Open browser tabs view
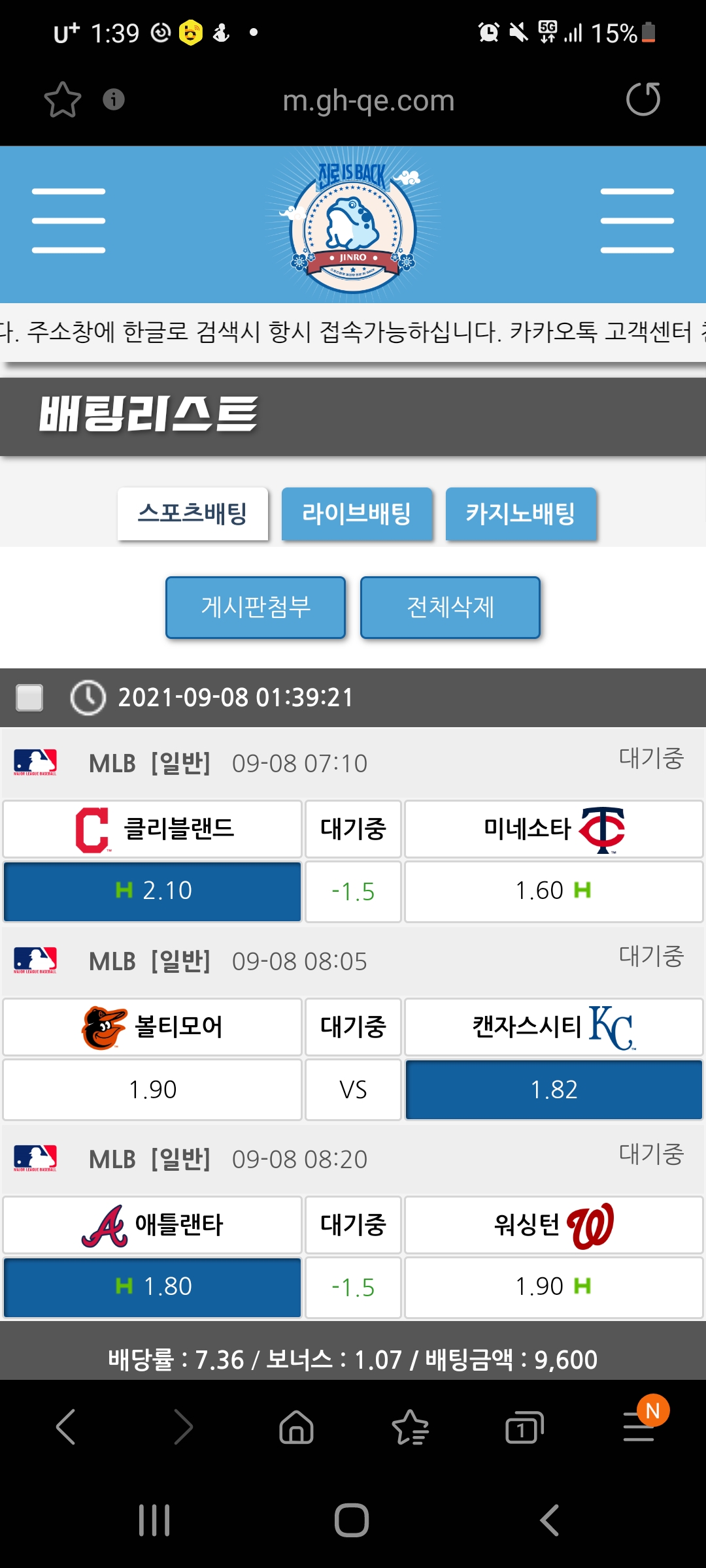This screenshot has height=1568, width=706. coord(524,1427)
